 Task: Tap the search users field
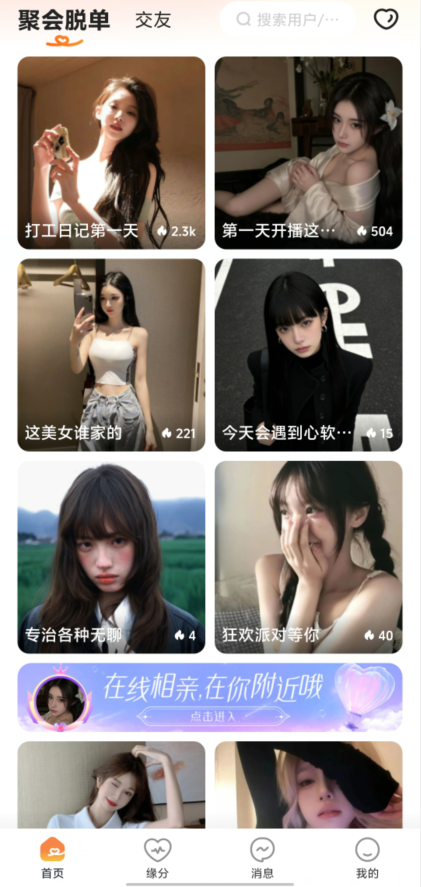(x=288, y=19)
